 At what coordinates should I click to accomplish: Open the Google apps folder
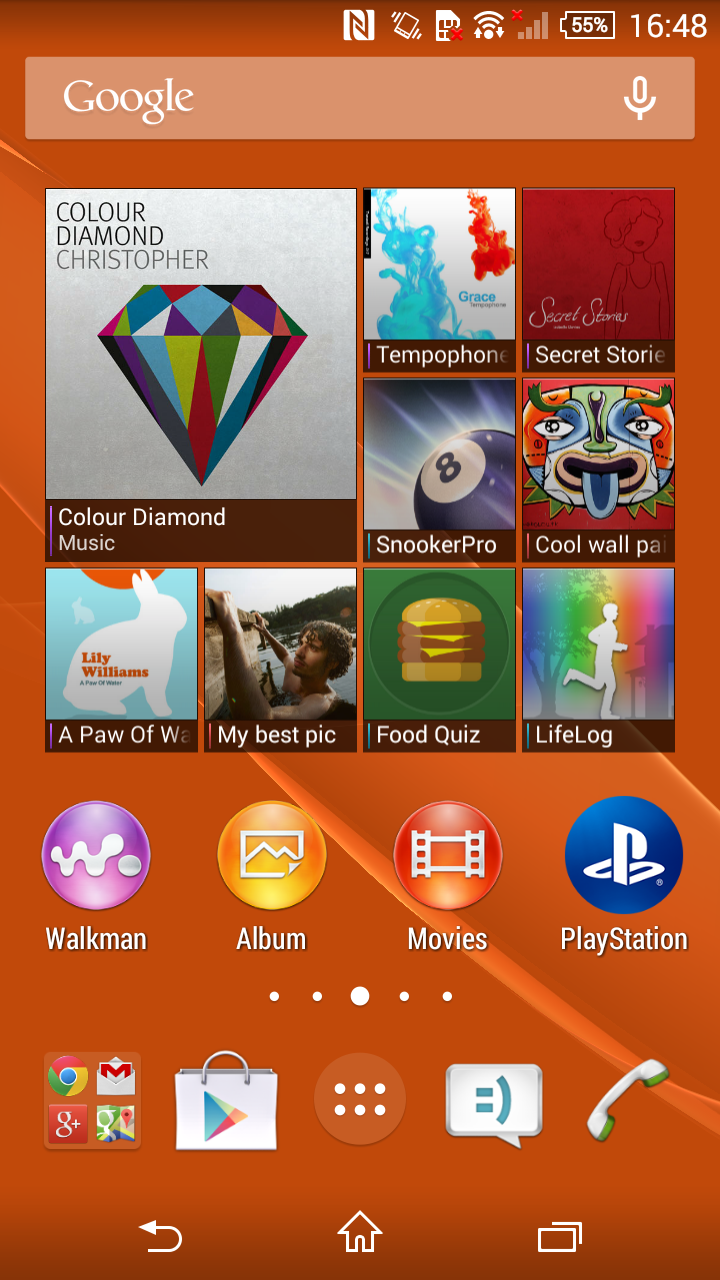(92, 1100)
